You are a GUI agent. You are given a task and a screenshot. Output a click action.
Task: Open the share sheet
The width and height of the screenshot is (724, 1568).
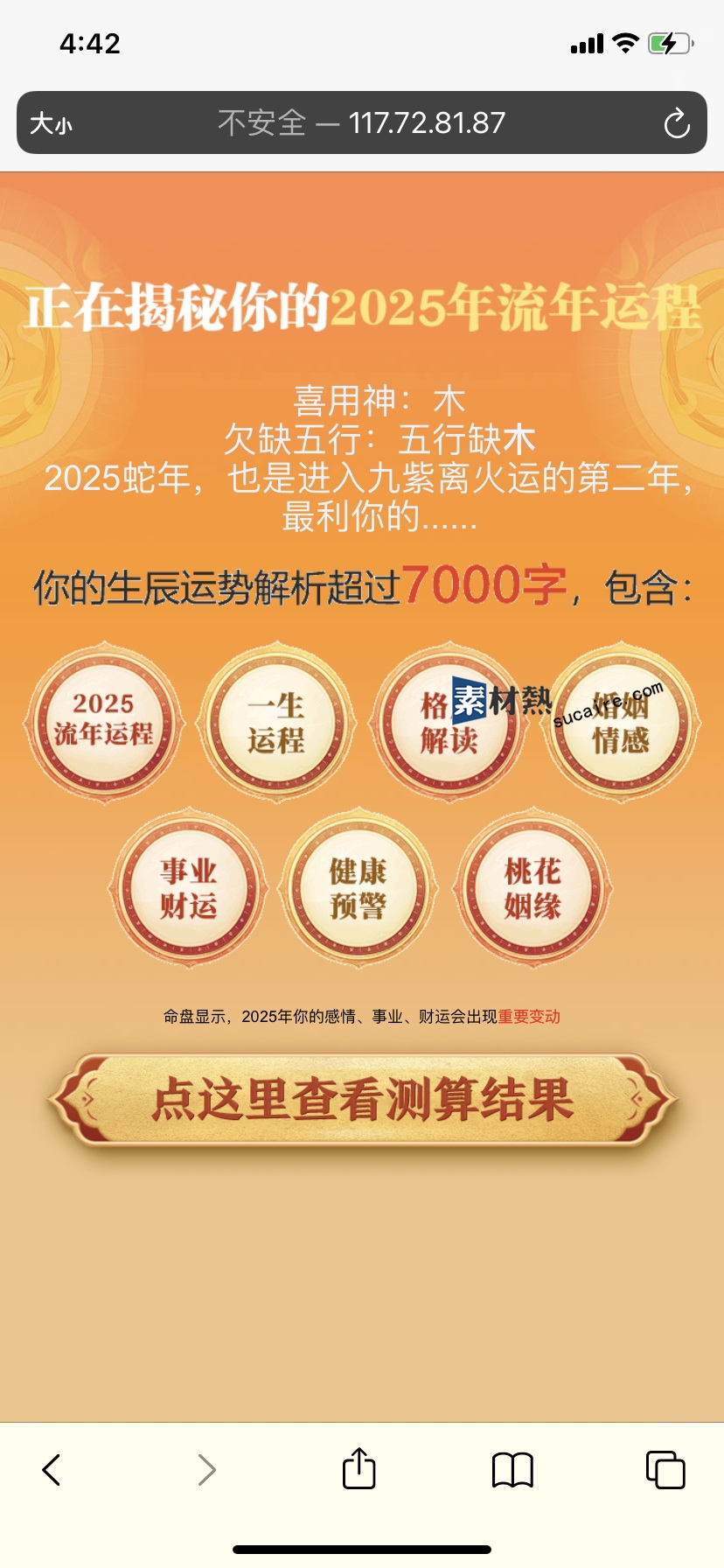(x=359, y=1469)
